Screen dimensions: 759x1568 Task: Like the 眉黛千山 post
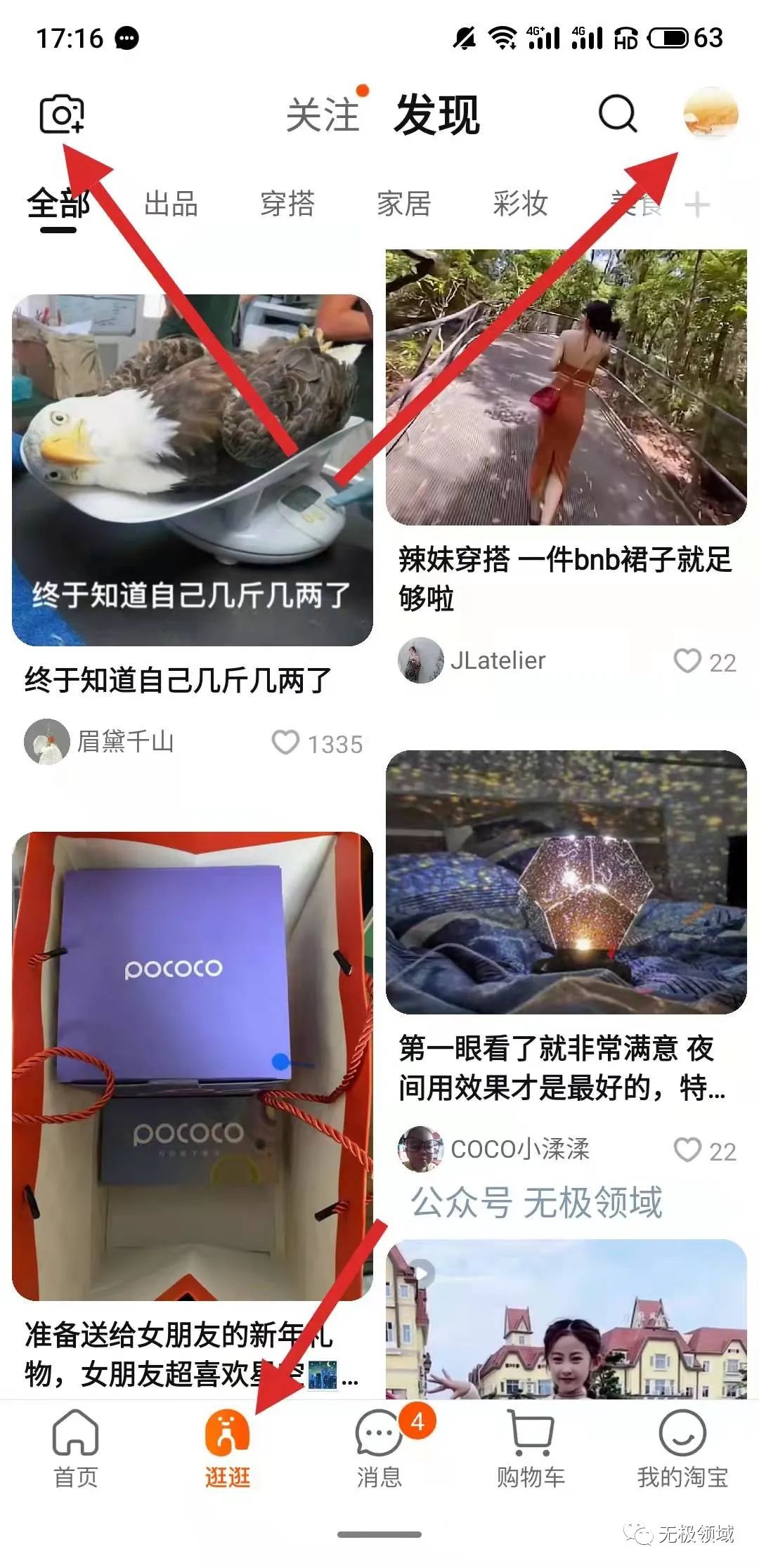click(x=286, y=743)
